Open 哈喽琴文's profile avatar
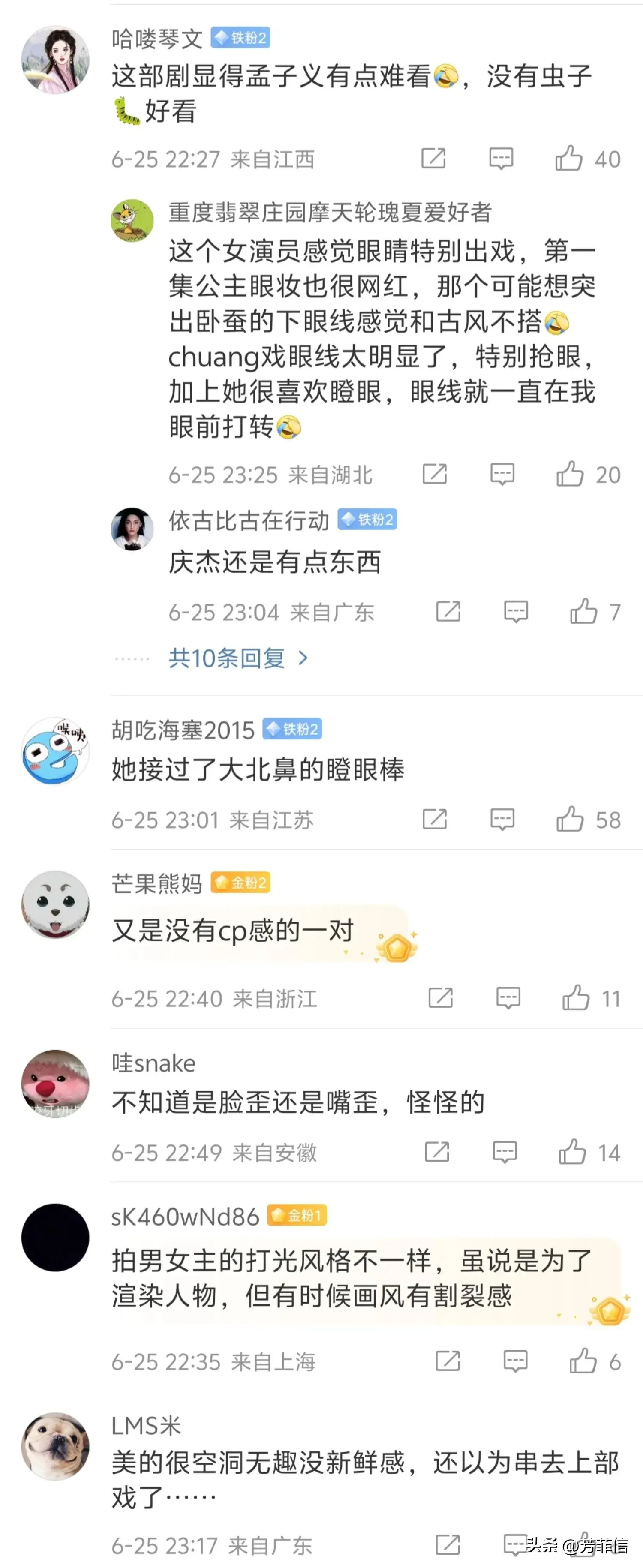Screen dimensions: 643x1568 coord(55,60)
